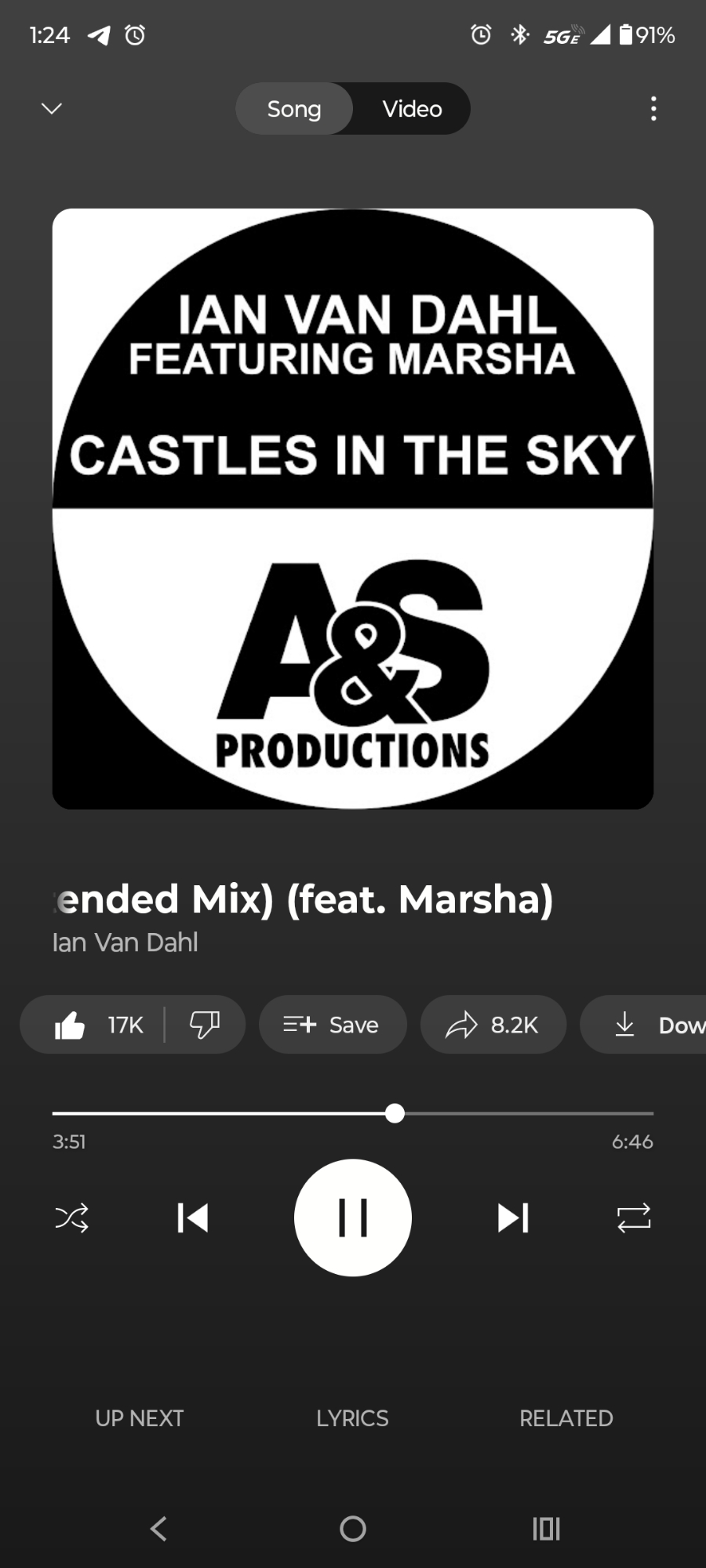
Task: Skip to the next track
Action: 513,1218
